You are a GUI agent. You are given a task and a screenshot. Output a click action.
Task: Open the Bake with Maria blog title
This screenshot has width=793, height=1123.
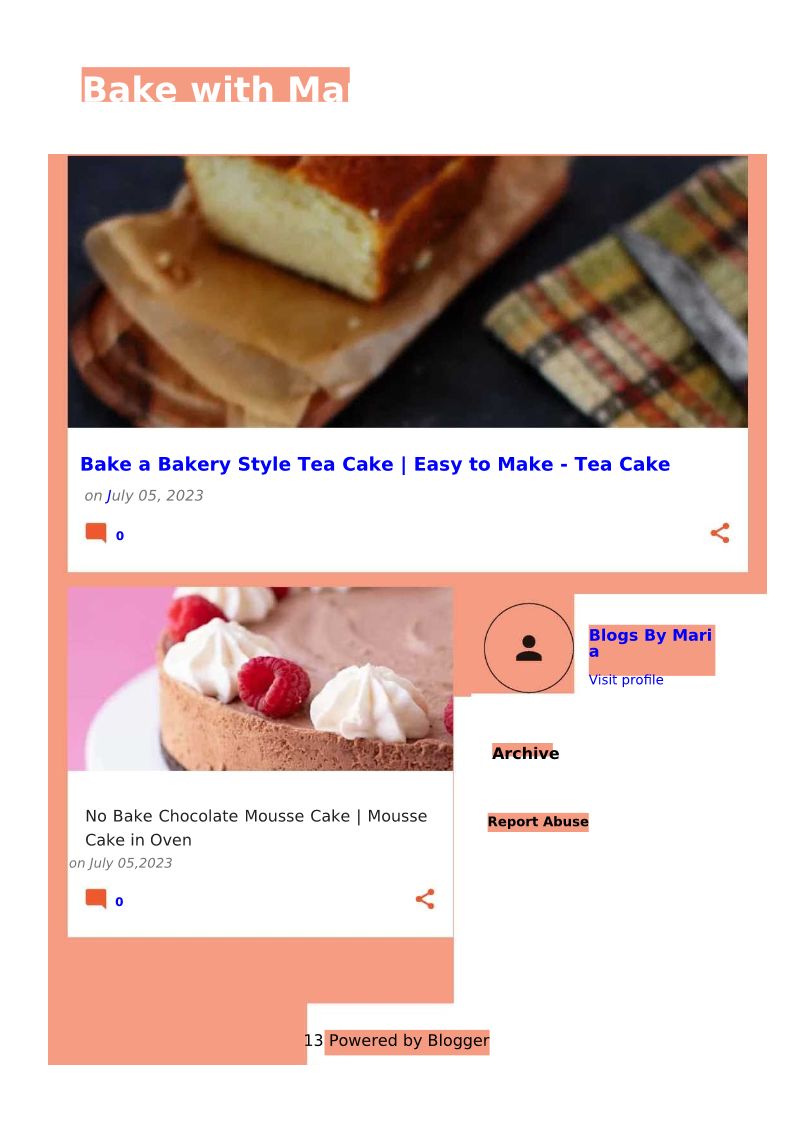[215, 88]
